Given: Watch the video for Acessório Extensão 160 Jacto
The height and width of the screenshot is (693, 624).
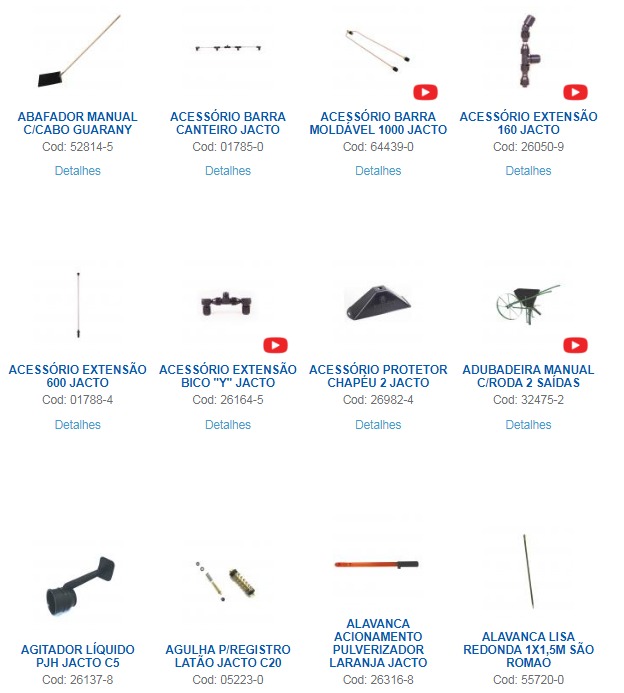Looking at the screenshot, I should pyautogui.click(x=575, y=92).
